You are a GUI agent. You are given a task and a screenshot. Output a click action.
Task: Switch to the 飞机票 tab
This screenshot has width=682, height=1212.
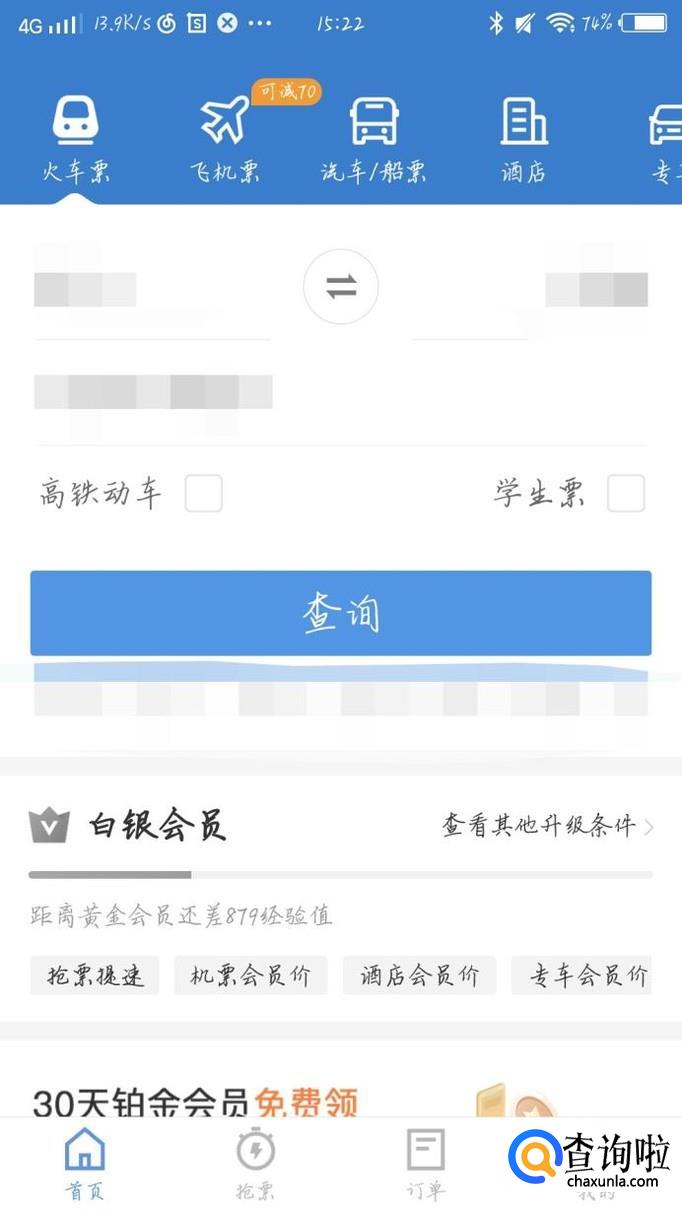pos(225,141)
